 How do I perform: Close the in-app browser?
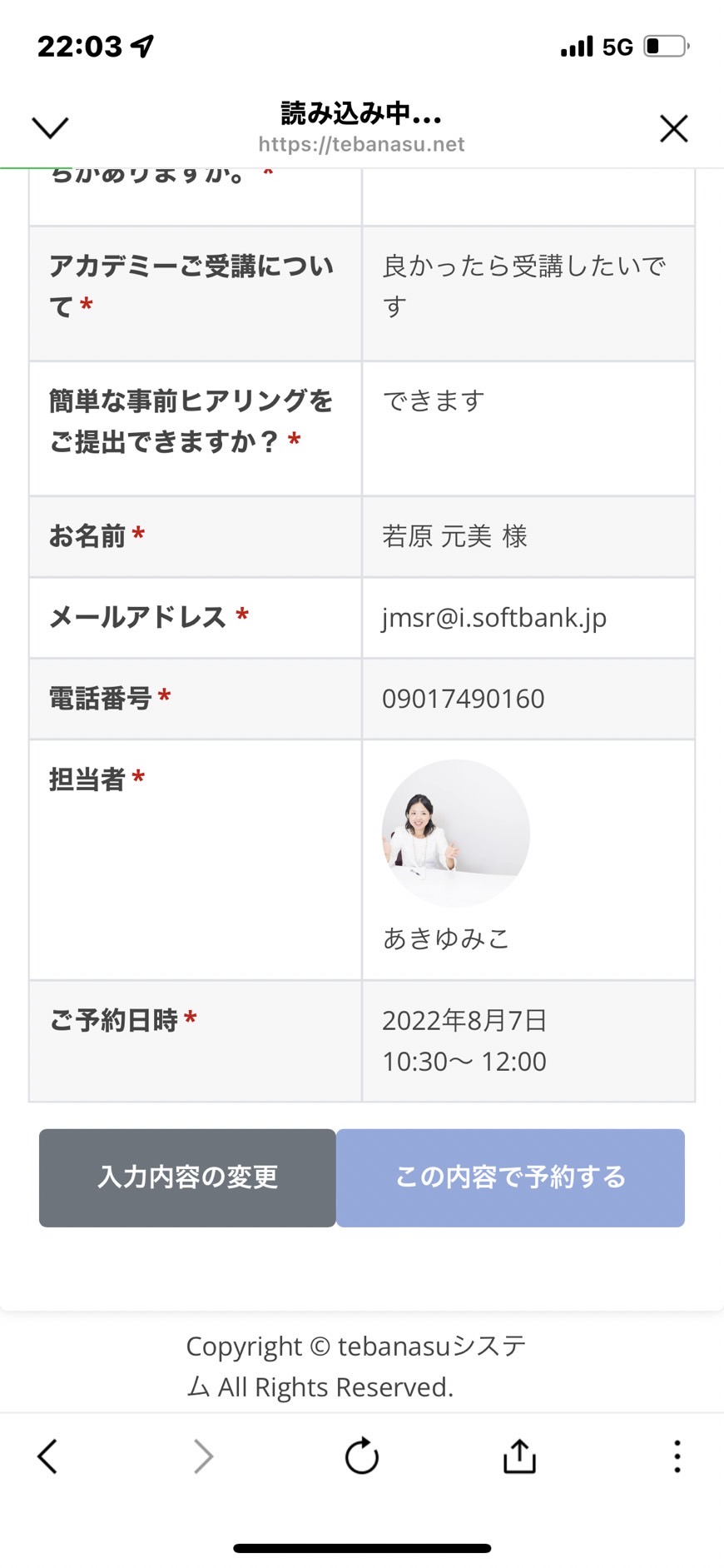(673, 128)
